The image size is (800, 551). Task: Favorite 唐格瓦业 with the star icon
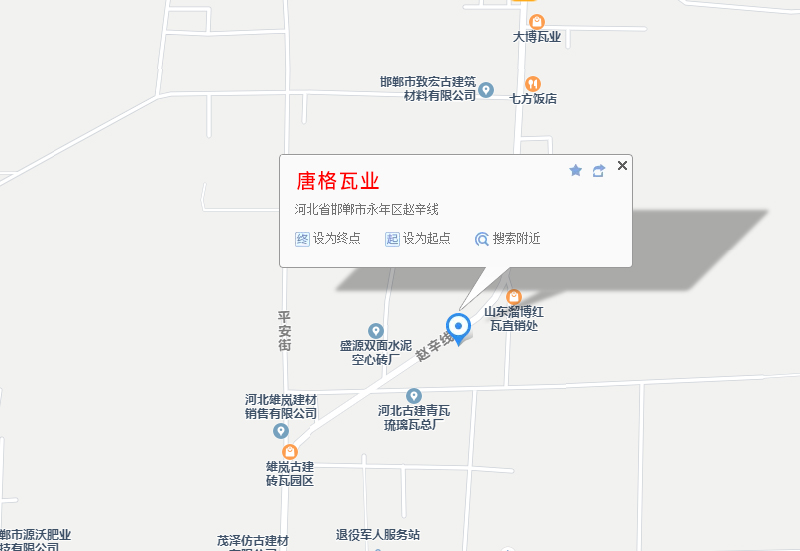pyautogui.click(x=575, y=171)
